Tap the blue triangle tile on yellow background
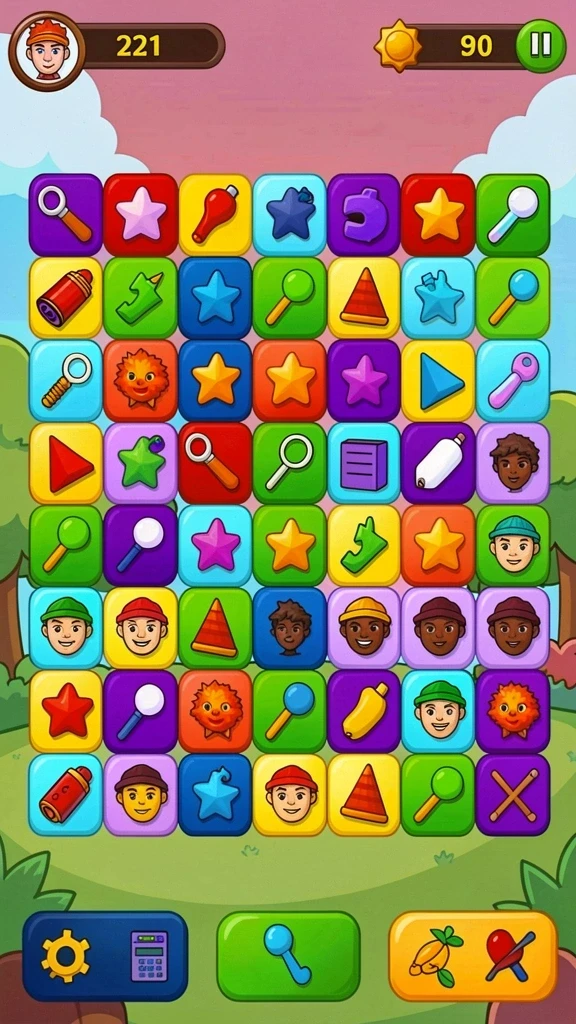Screen dimensions: 576x1024 coord(438,381)
